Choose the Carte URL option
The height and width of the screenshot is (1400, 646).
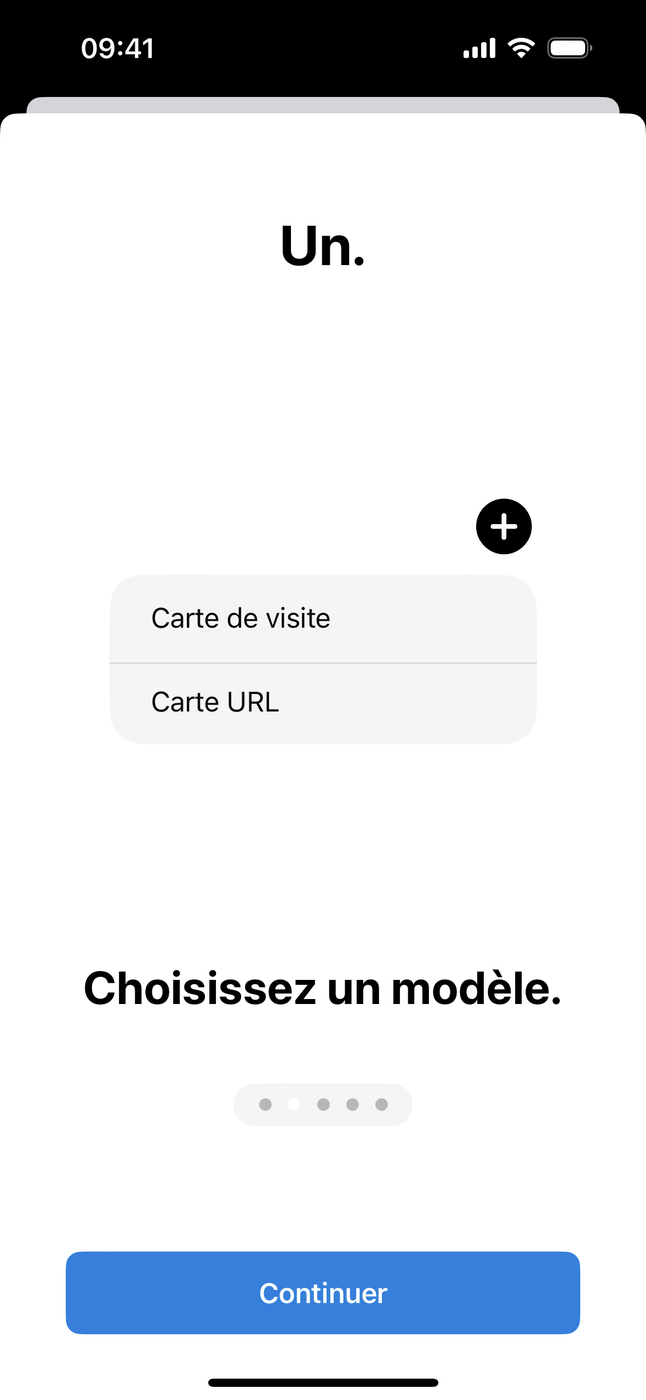pyautogui.click(x=322, y=703)
